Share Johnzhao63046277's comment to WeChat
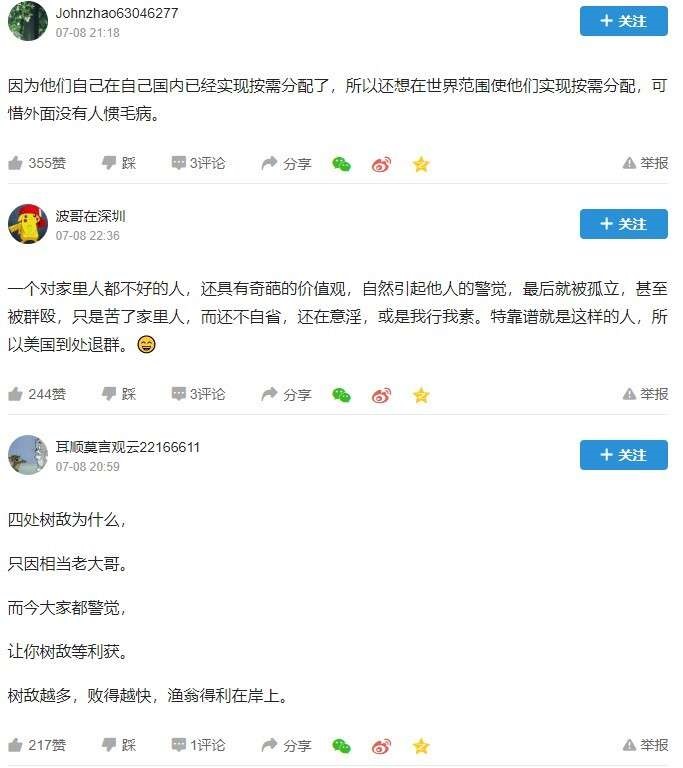Image resolution: width=683 pixels, height=768 pixels. pyautogui.click(x=342, y=164)
